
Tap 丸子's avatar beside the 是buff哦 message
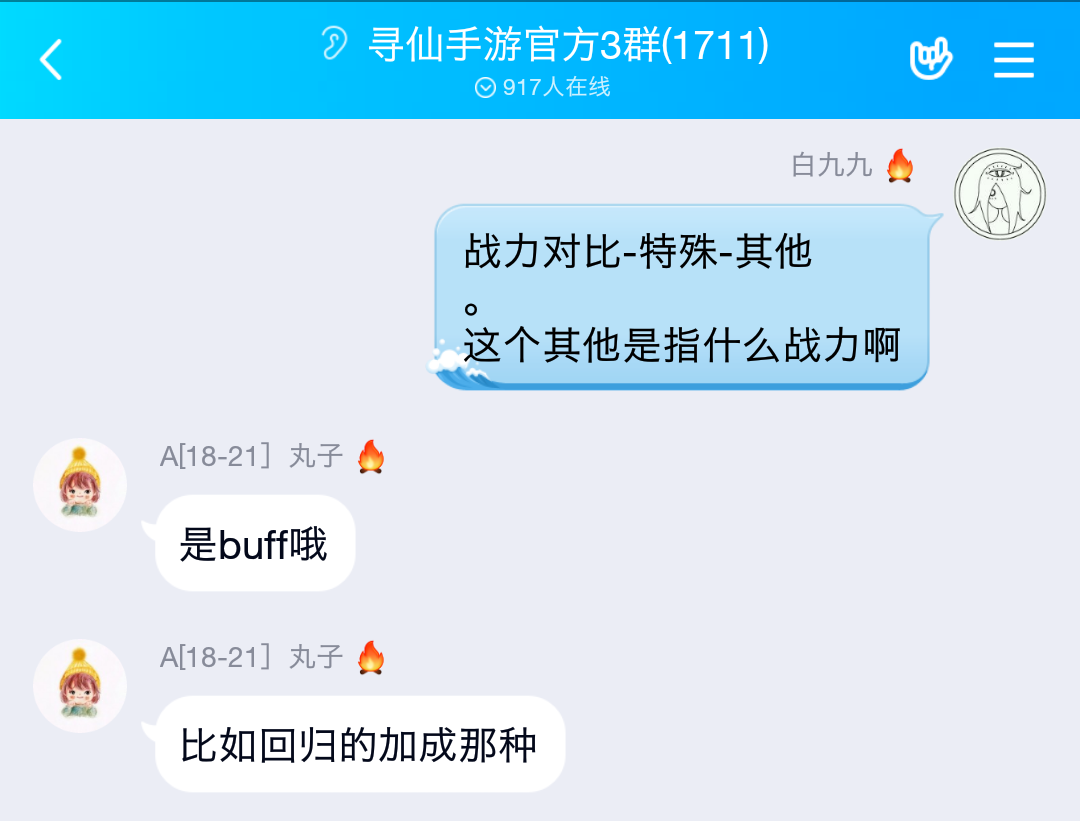(x=80, y=485)
